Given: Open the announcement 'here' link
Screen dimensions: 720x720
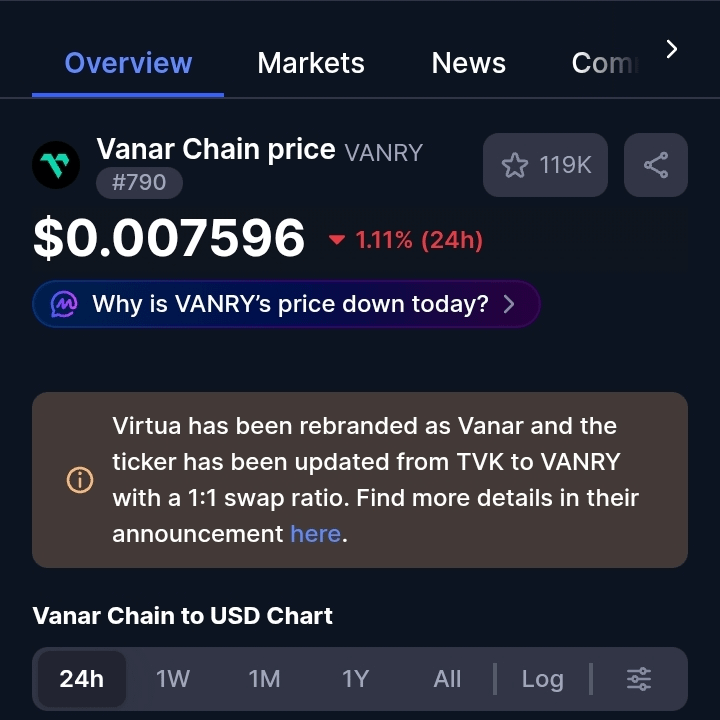Looking at the screenshot, I should [315, 534].
